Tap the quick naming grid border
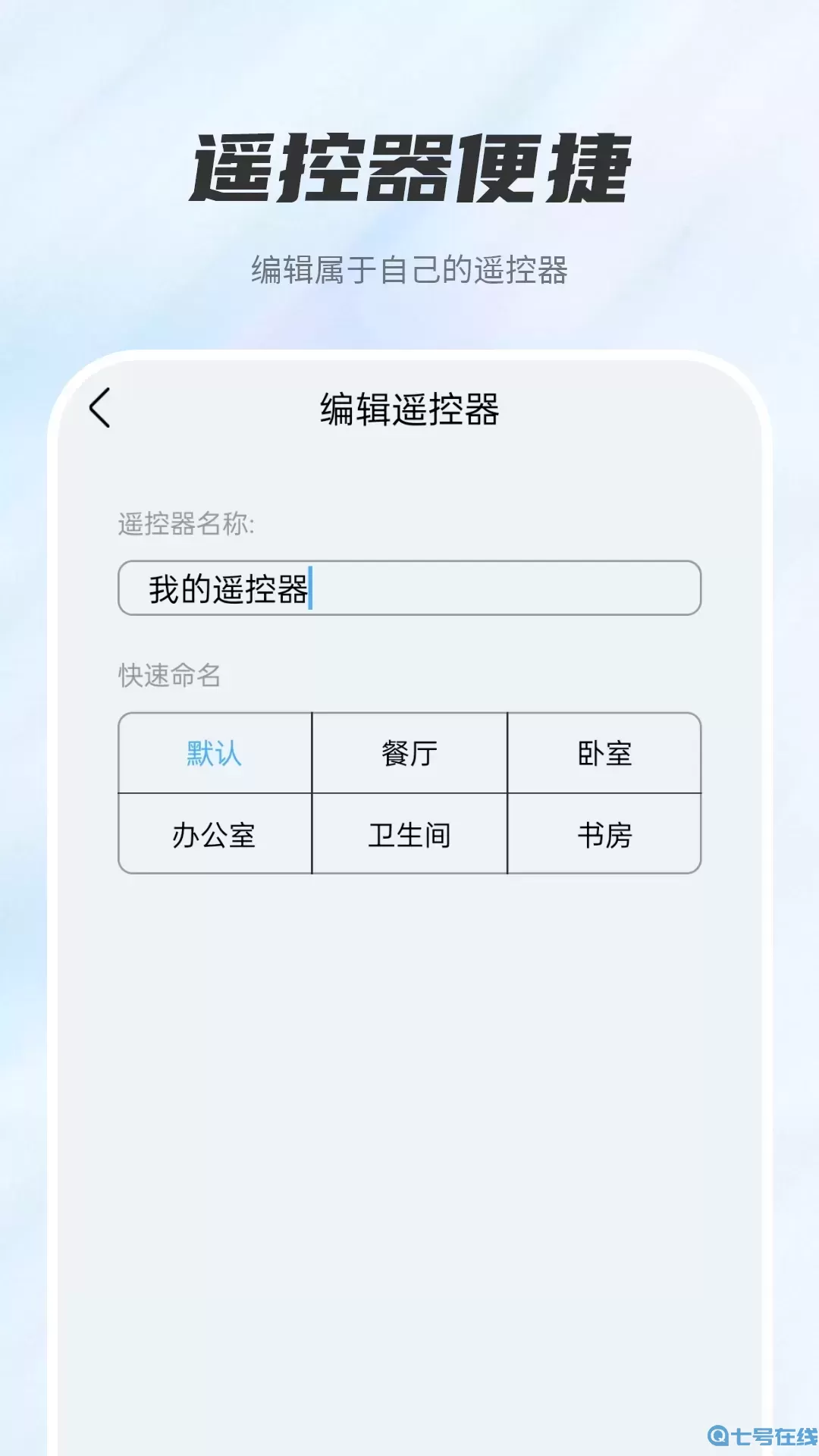819x1456 pixels. 409,794
